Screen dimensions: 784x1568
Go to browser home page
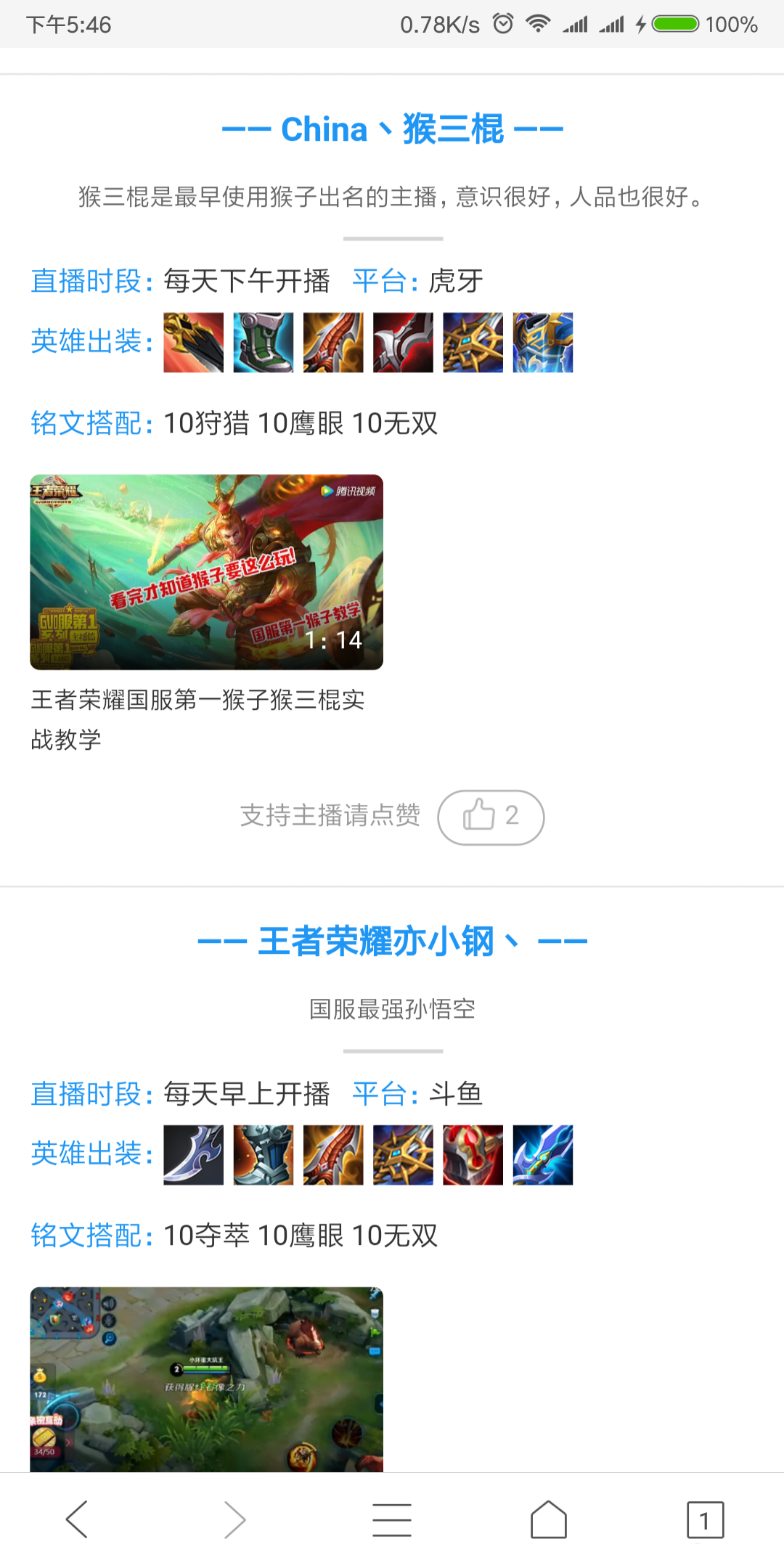click(549, 1519)
